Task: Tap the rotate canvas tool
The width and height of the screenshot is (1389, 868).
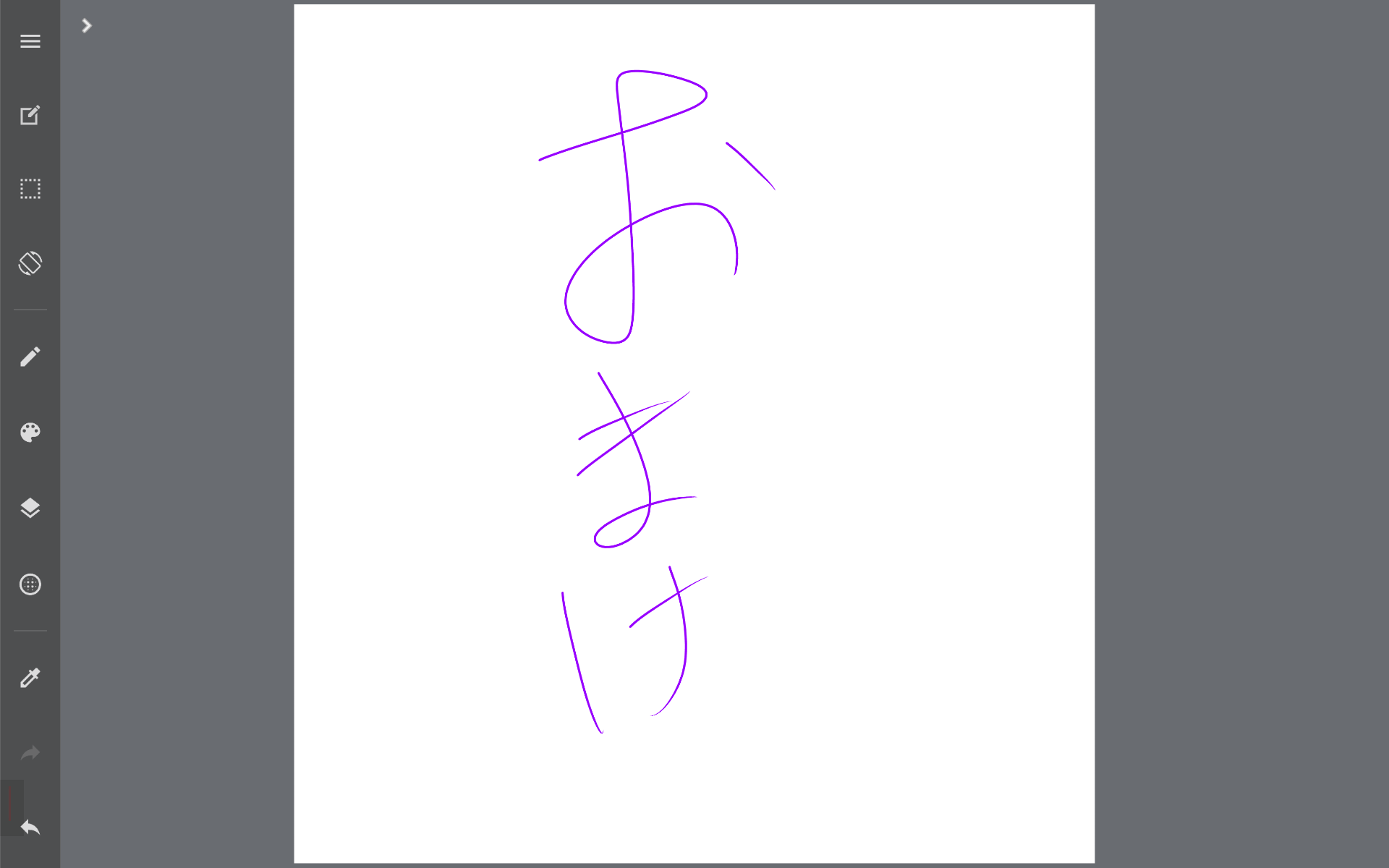Action: [30, 263]
